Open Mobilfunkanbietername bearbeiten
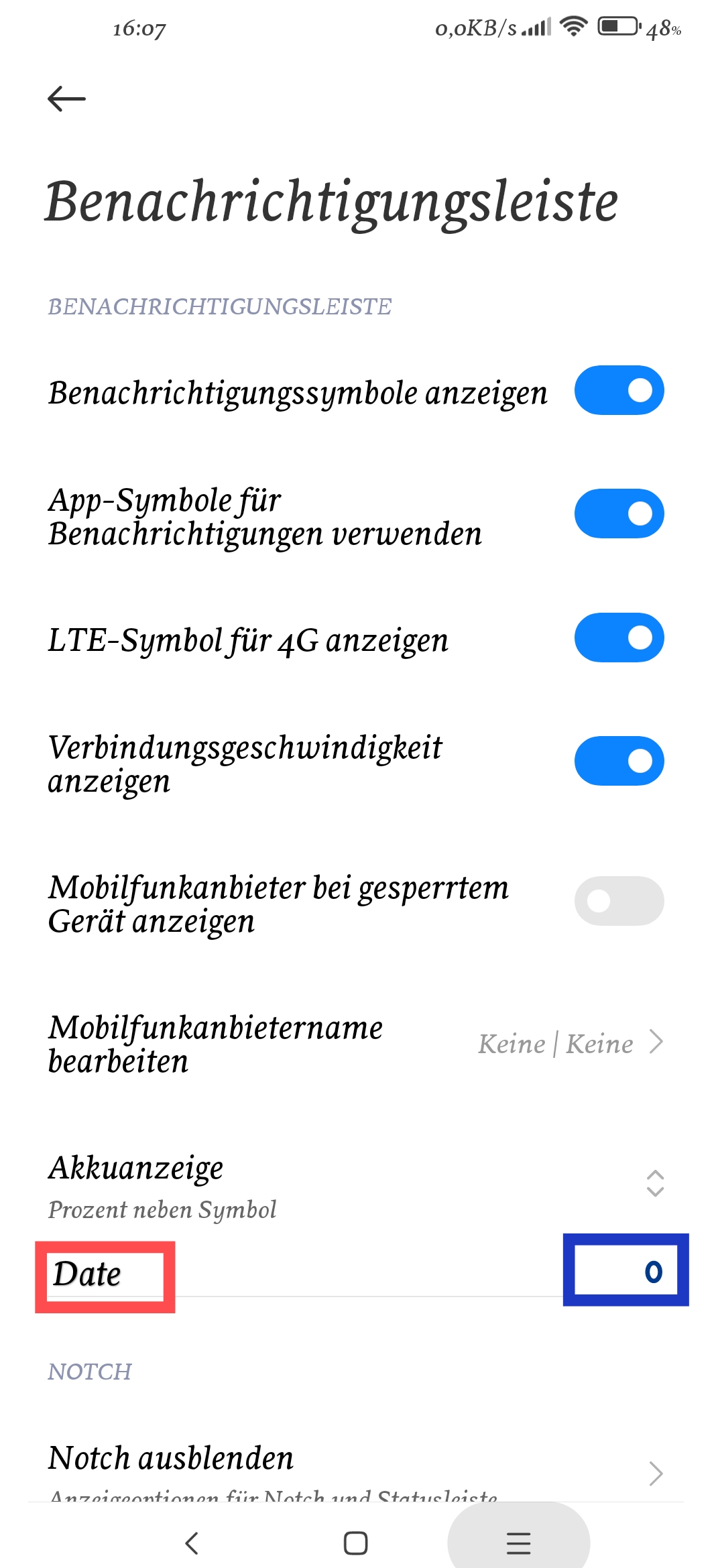Screen dimensions: 714x1568 coord(357,1044)
